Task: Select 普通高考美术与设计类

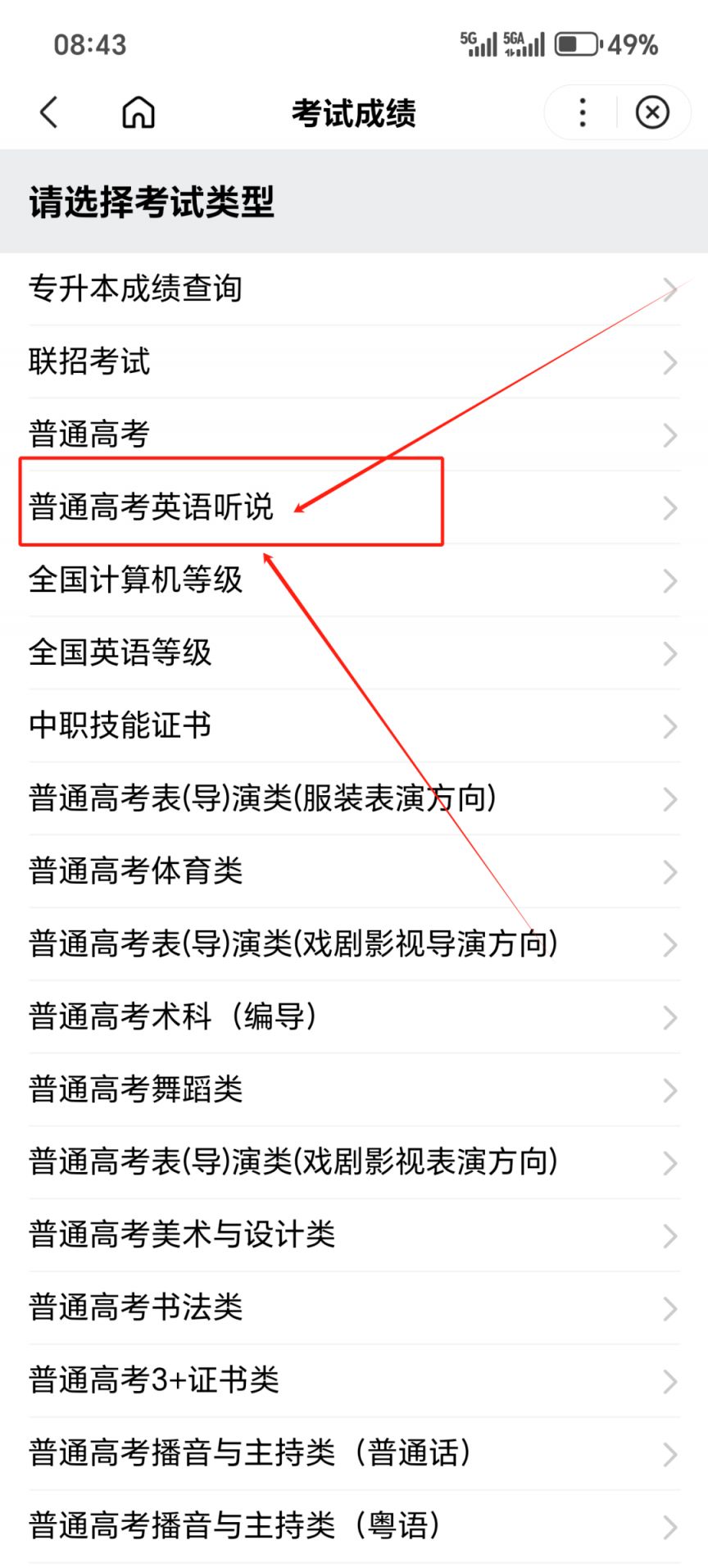Action: tap(354, 1235)
